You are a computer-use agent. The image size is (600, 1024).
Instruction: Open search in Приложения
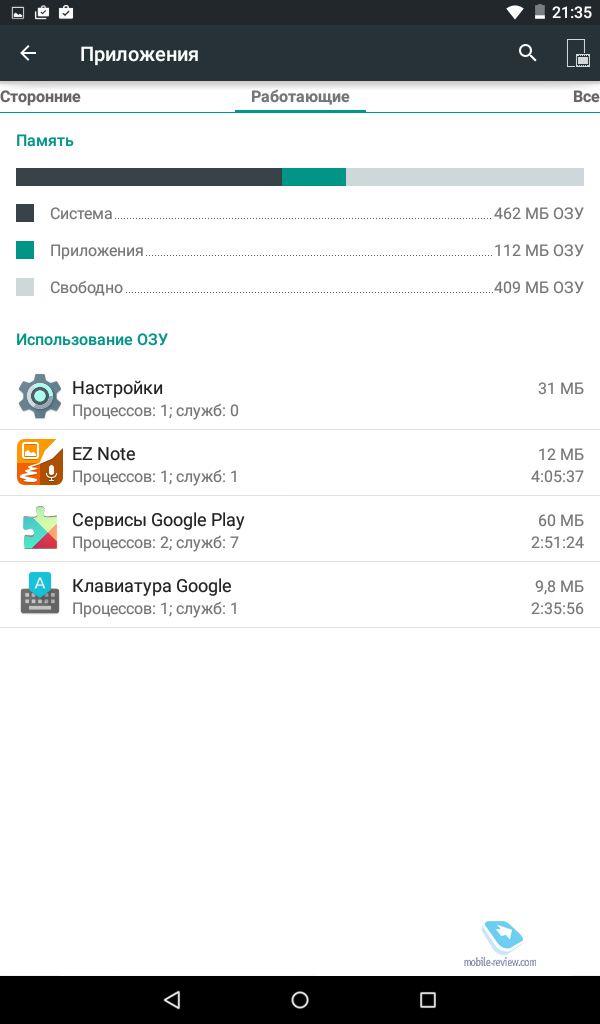pyautogui.click(x=528, y=54)
